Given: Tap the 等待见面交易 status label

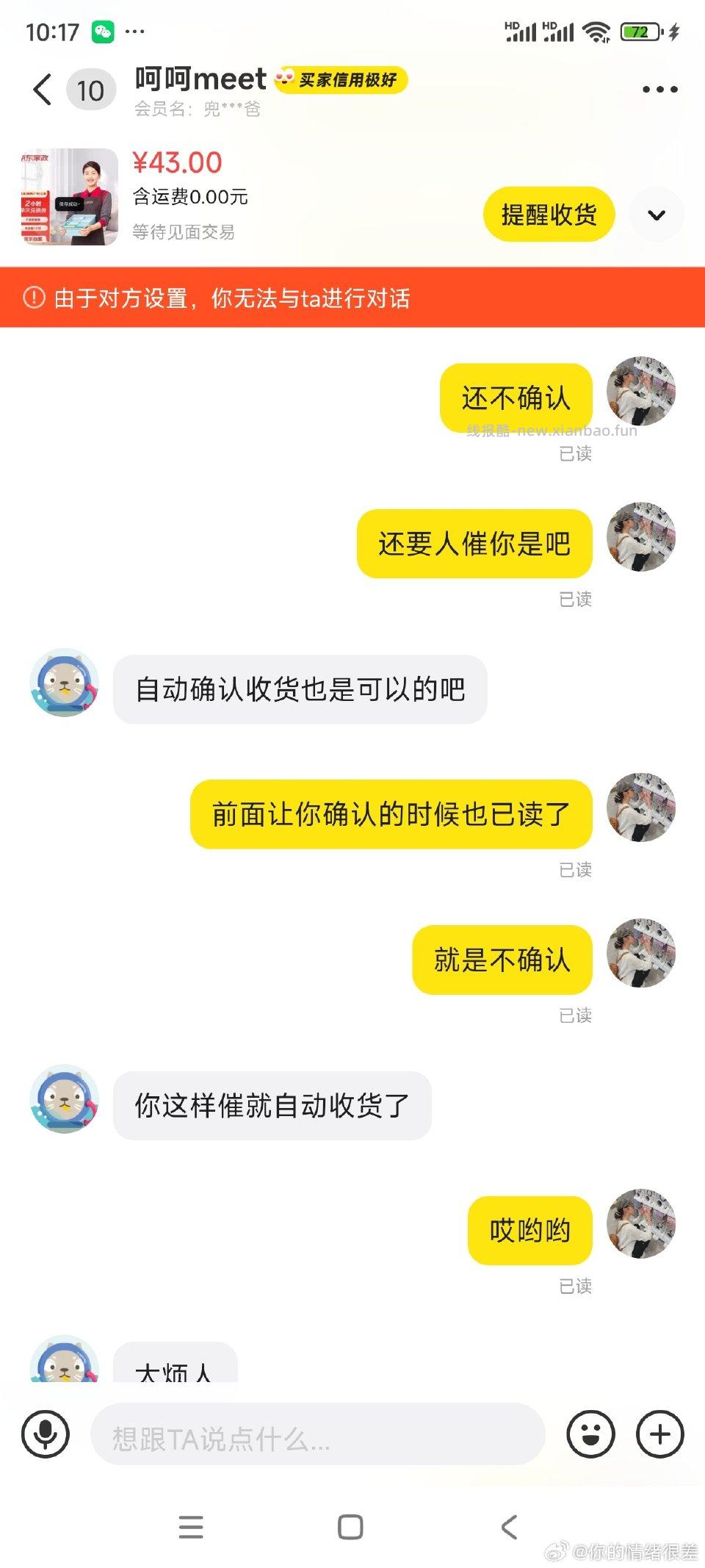Looking at the screenshot, I should point(182,234).
